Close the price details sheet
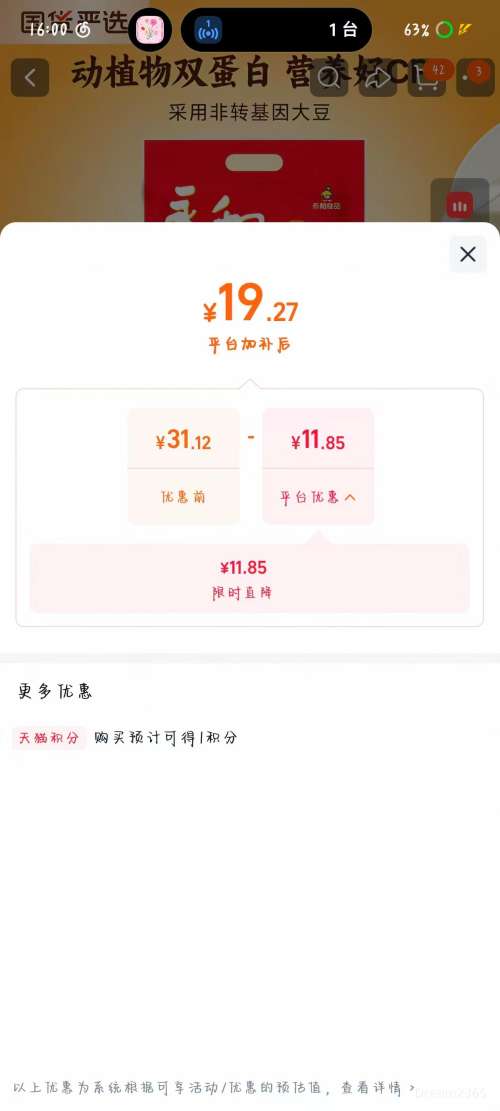This screenshot has width=500, height=1111. click(x=467, y=254)
